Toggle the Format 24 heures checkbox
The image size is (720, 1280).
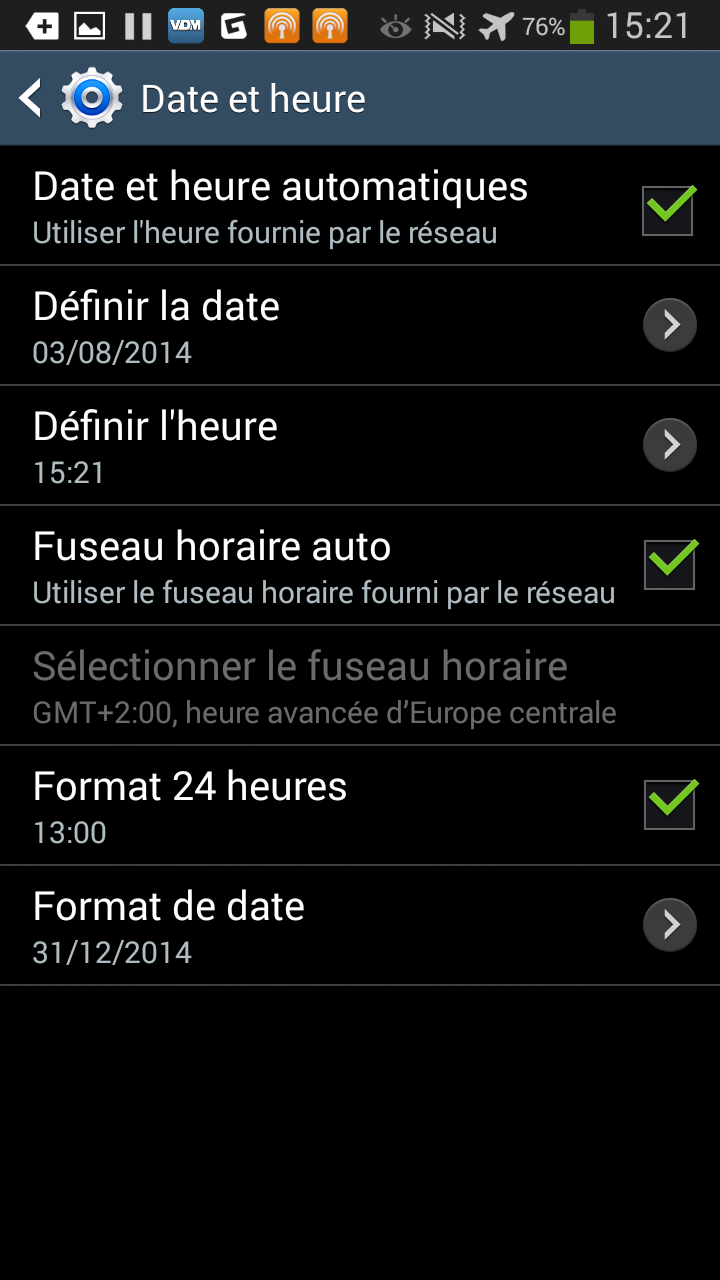(668, 803)
